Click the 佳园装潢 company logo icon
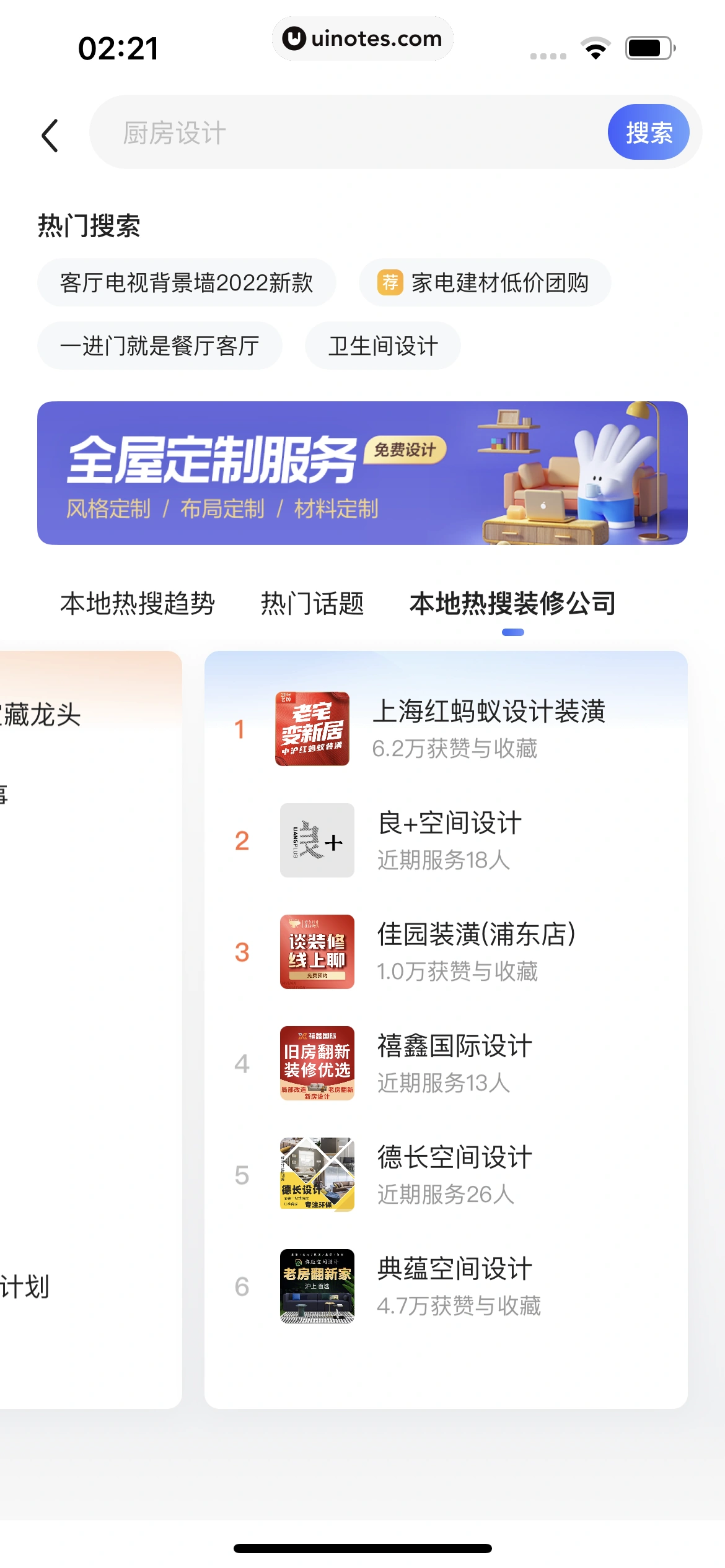 tap(317, 952)
